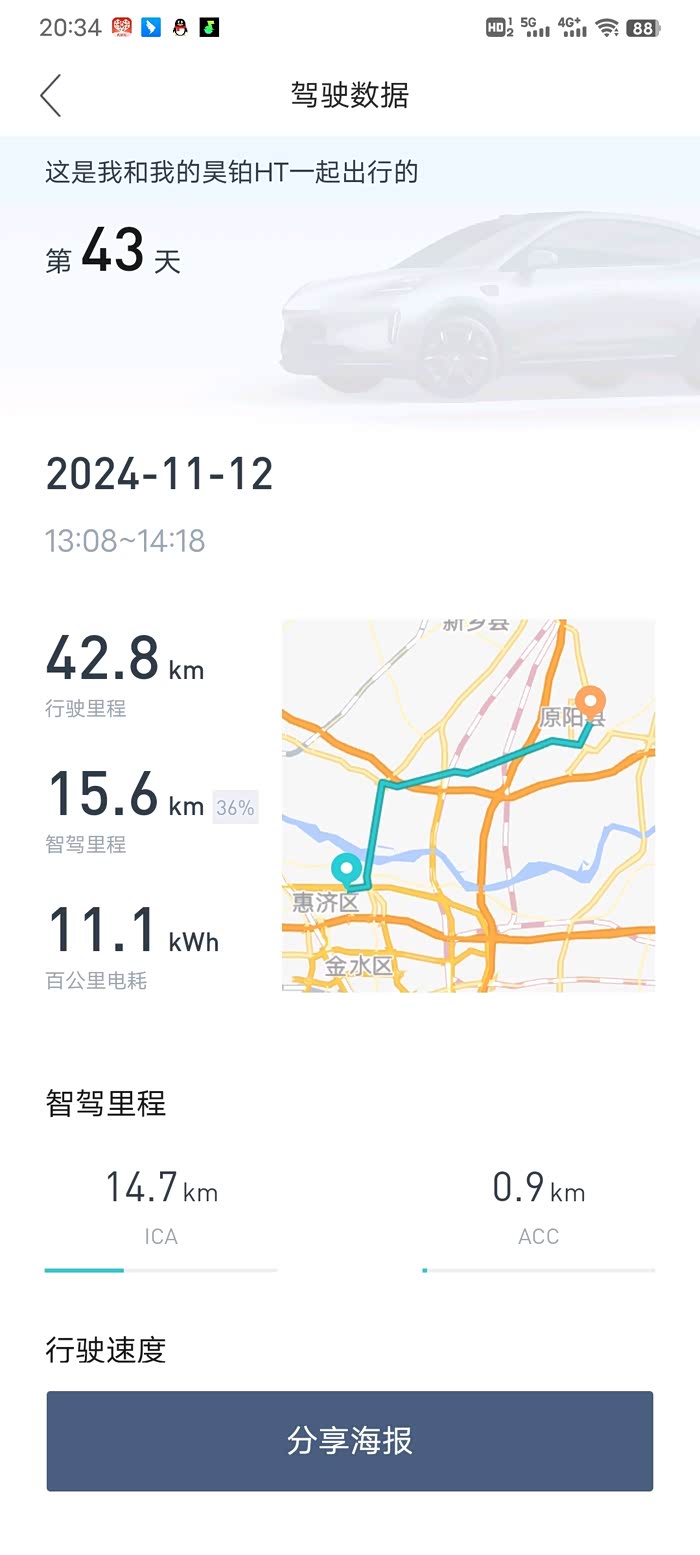This screenshot has height=1555, width=700.
Task: Go back from the 驾驶数据 page
Action: point(51,96)
